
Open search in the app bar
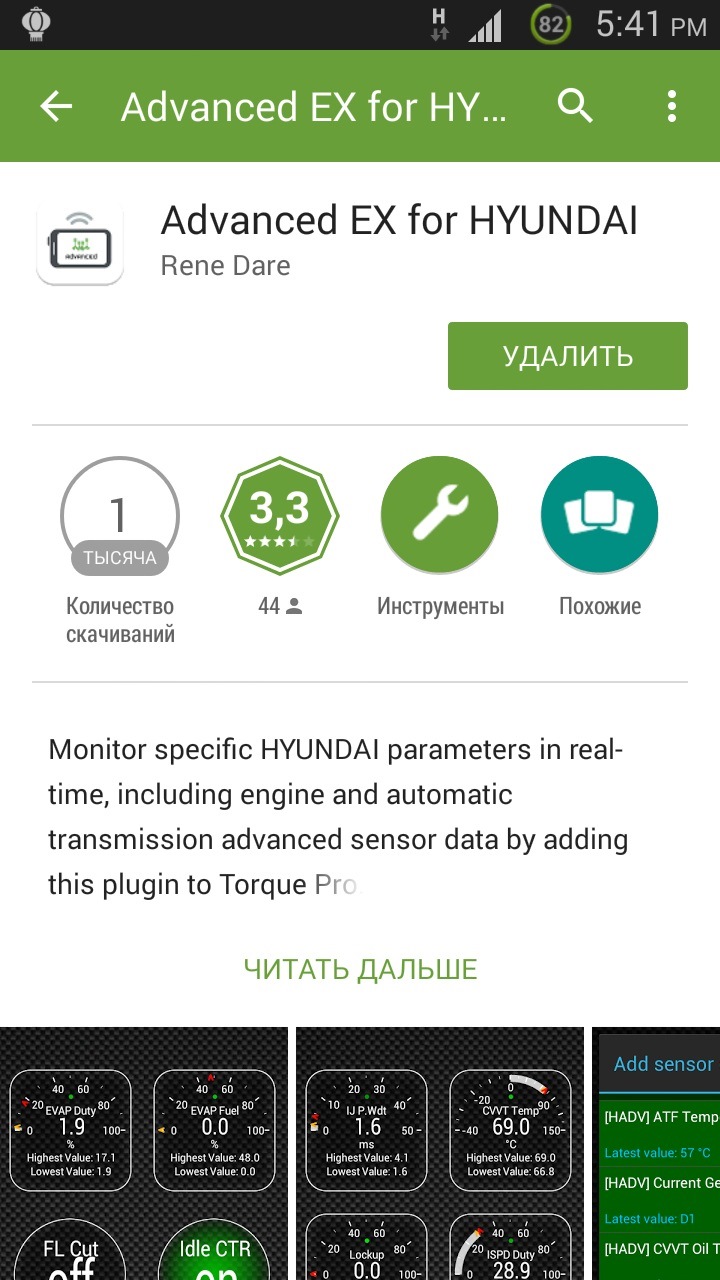tap(575, 106)
